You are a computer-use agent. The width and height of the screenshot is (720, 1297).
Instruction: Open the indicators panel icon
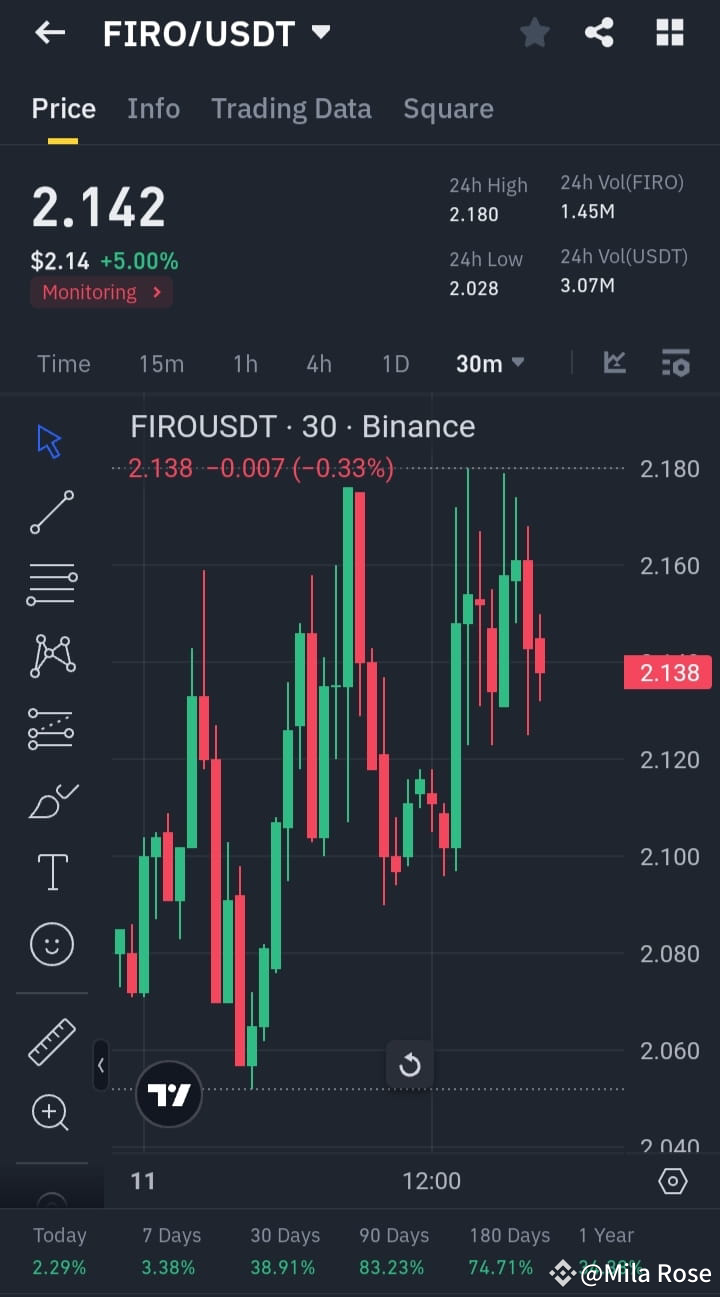click(676, 363)
